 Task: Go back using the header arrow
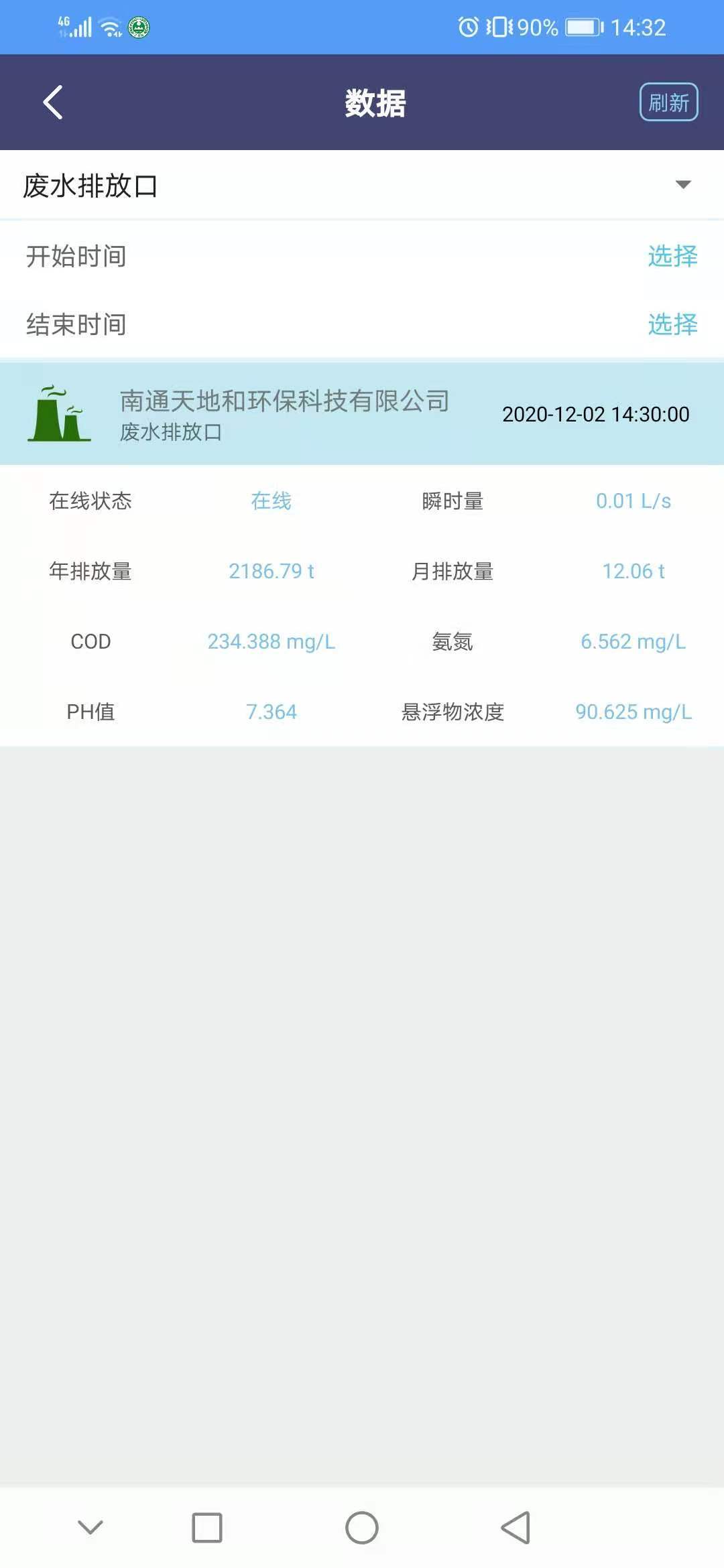(x=53, y=103)
